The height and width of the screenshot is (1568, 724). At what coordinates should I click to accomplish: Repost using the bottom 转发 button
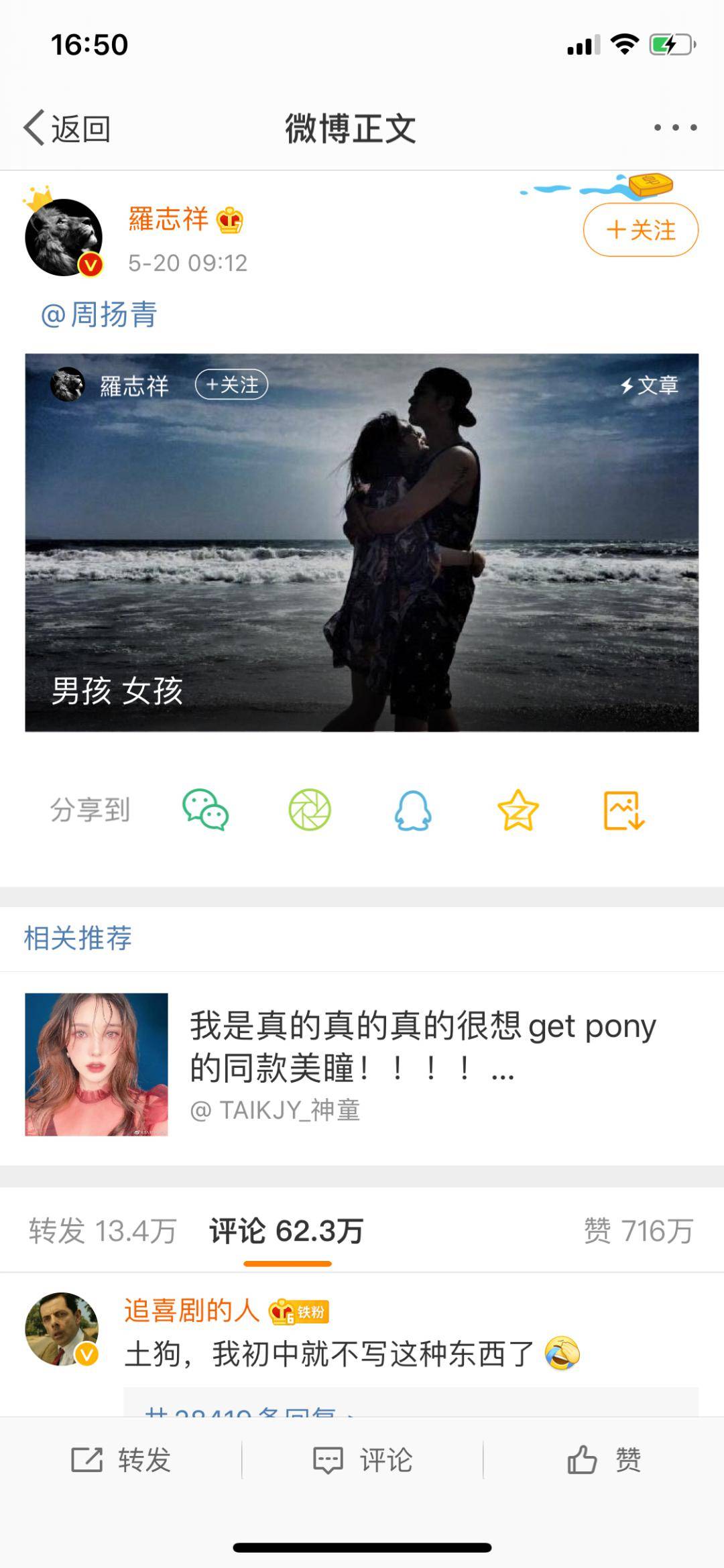point(121,1459)
